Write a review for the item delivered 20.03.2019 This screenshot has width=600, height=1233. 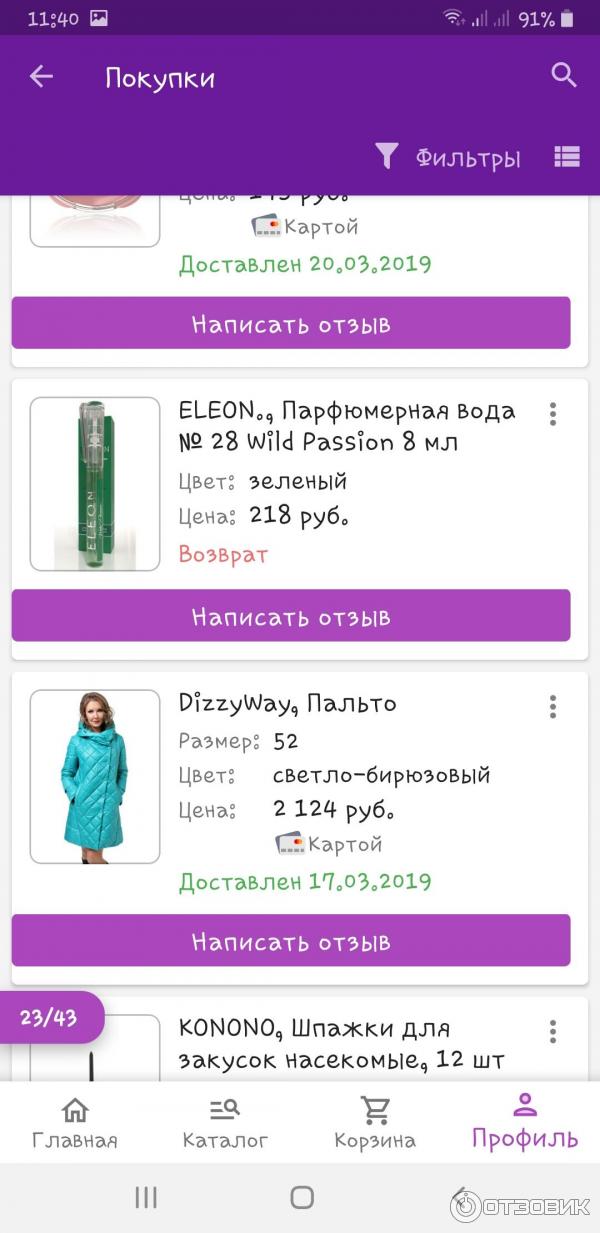coord(291,323)
